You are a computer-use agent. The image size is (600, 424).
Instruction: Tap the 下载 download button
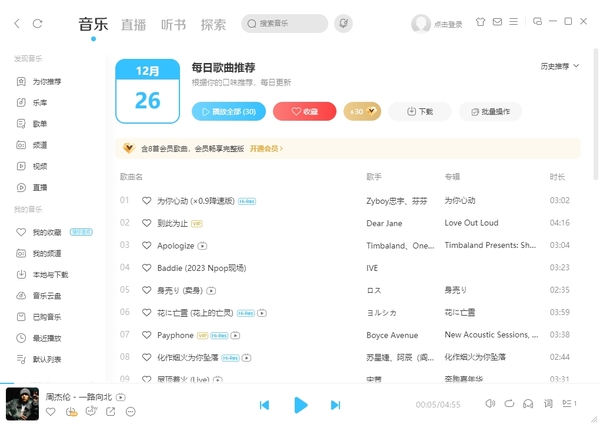coord(420,112)
